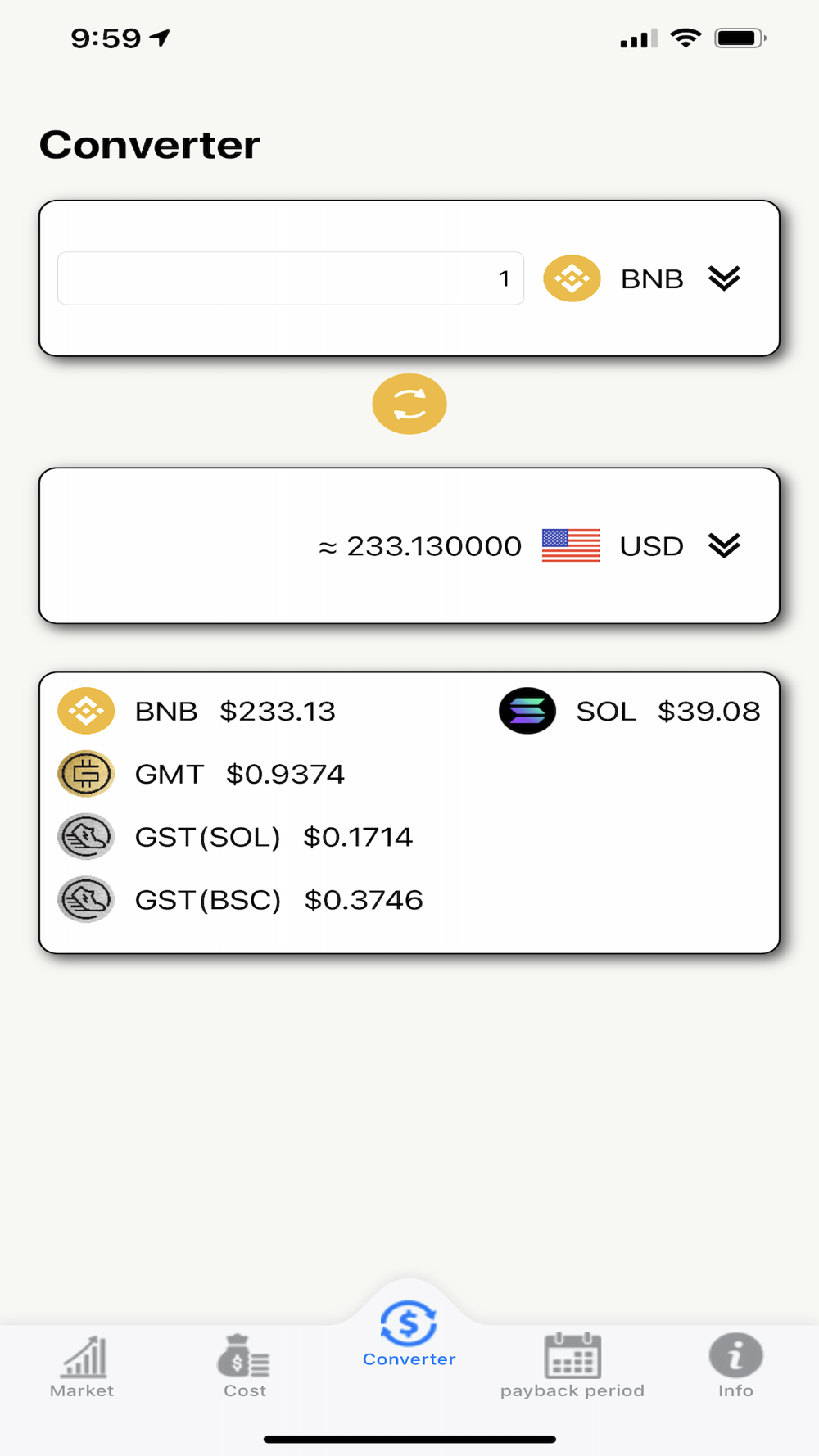Swap the conversion currencies
Viewport: 819px width, 1456px height.
tap(409, 404)
